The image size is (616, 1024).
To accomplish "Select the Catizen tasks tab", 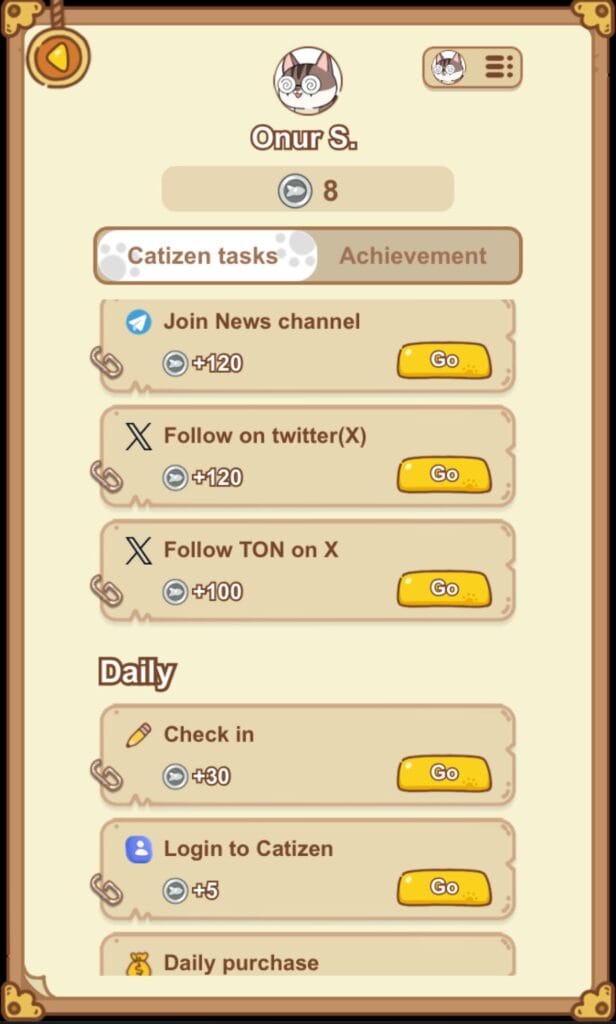I will pyautogui.click(x=206, y=256).
